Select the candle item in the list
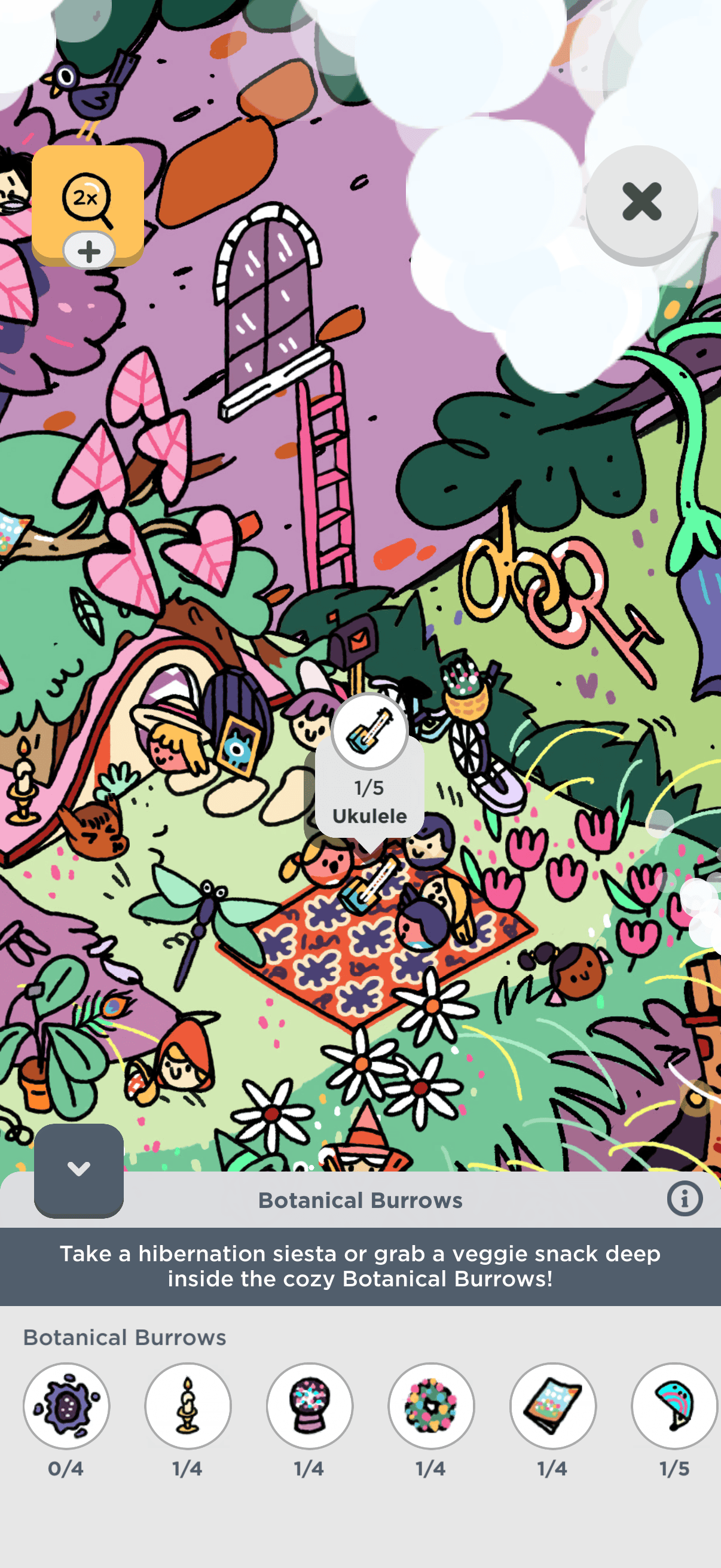 (x=188, y=1405)
